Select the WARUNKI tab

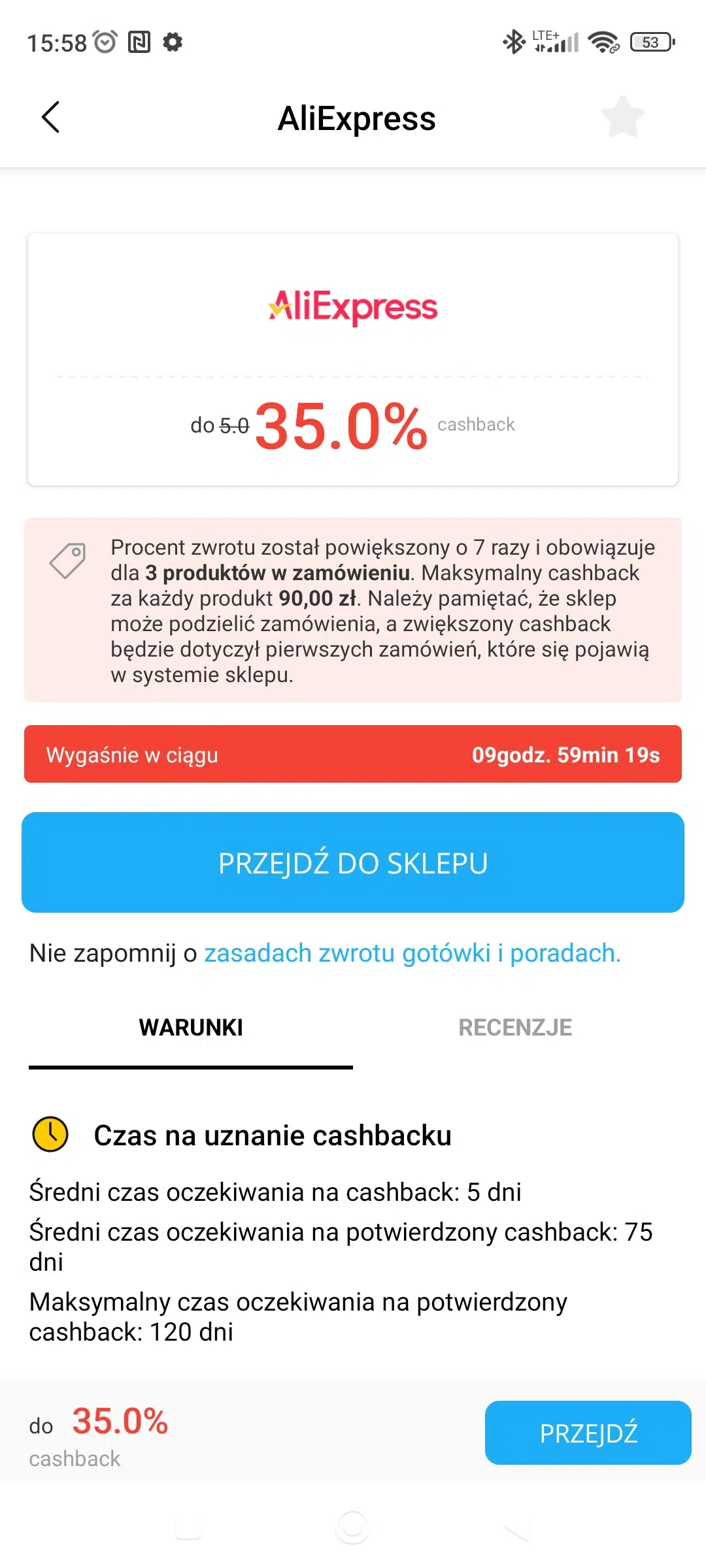[190, 1028]
